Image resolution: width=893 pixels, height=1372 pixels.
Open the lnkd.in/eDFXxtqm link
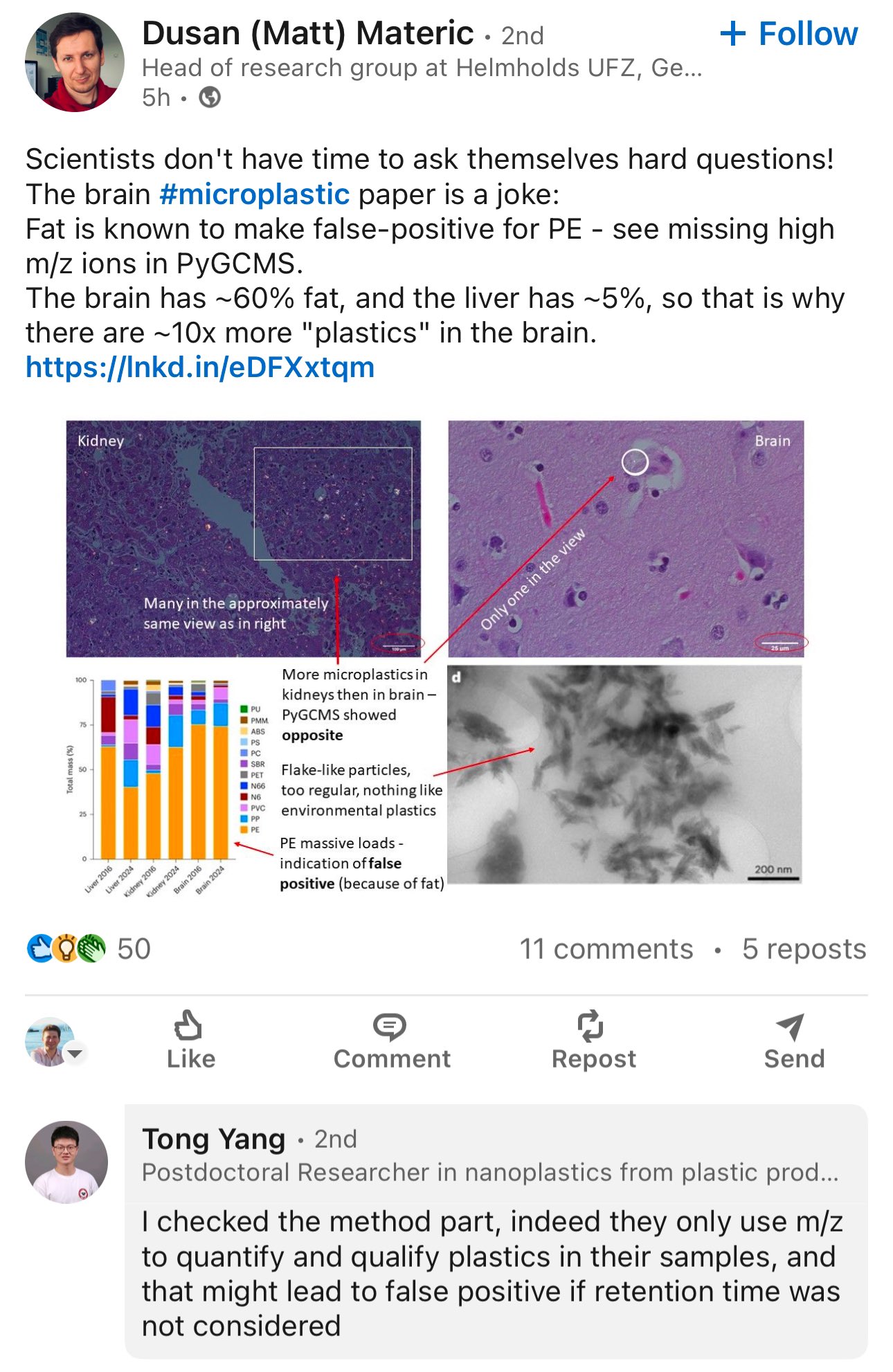coord(200,367)
